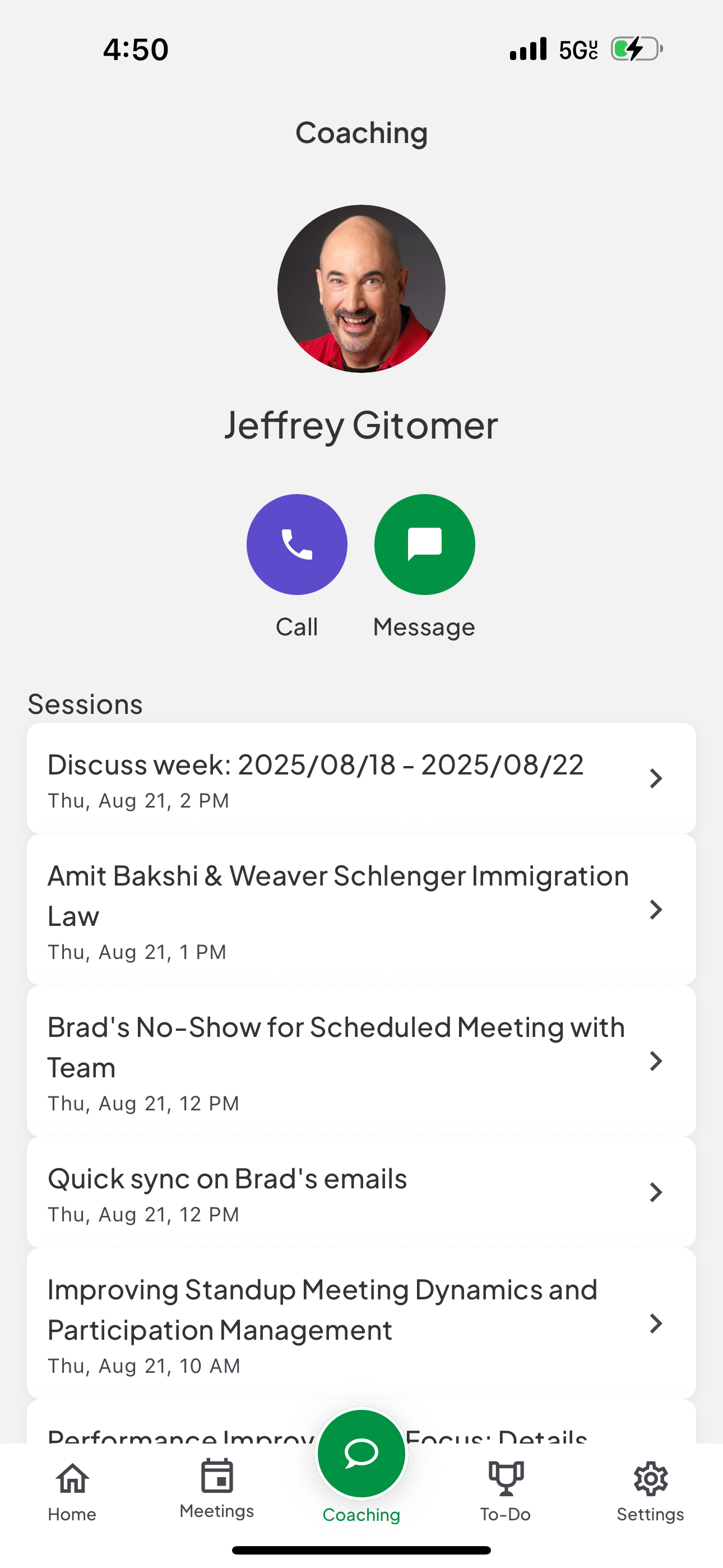The height and width of the screenshot is (1568, 723).
Task: Open Brad's No-Show session
Action: pyautogui.click(x=361, y=1061)
